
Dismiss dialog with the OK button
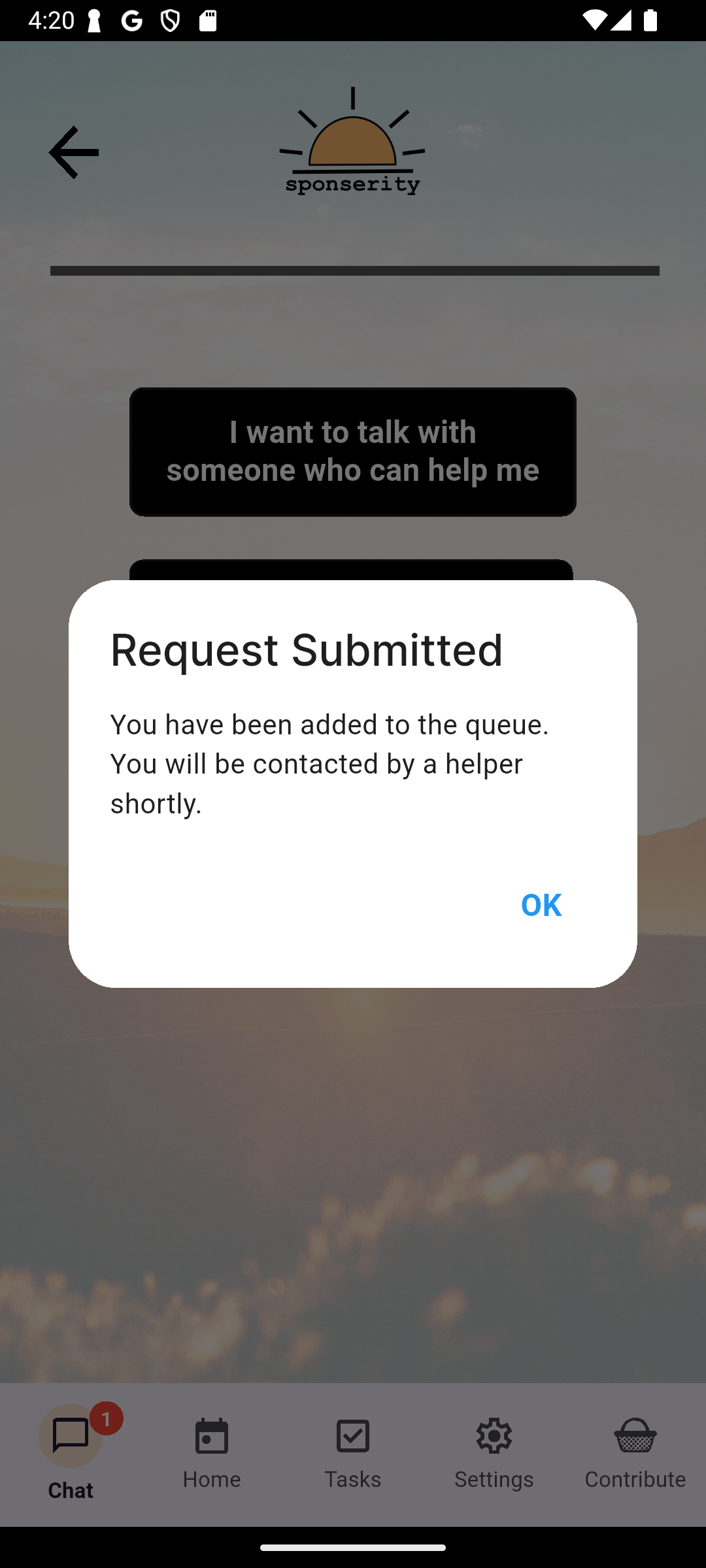pyautogui.click(x=541, y=905)
